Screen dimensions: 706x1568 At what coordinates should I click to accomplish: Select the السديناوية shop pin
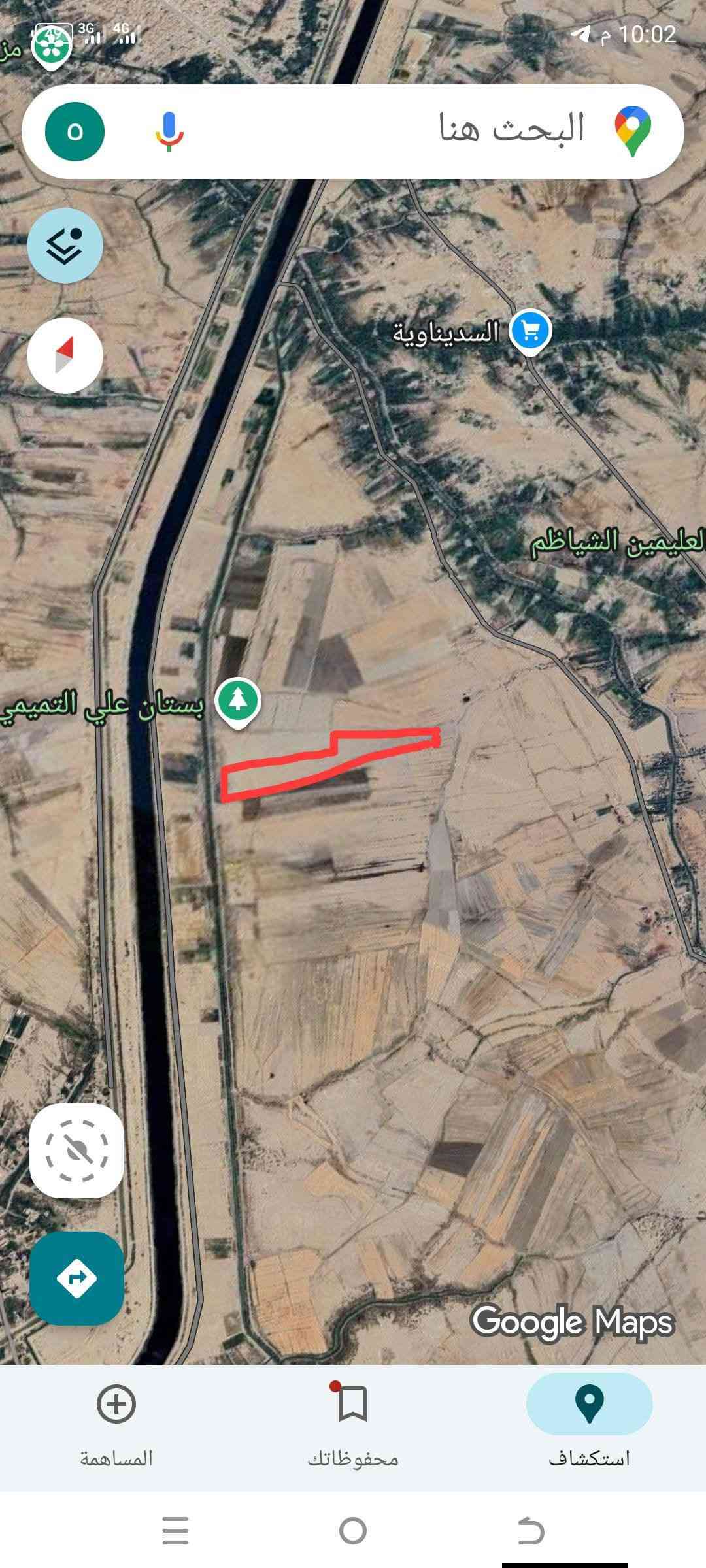click(x=531, y=332)
